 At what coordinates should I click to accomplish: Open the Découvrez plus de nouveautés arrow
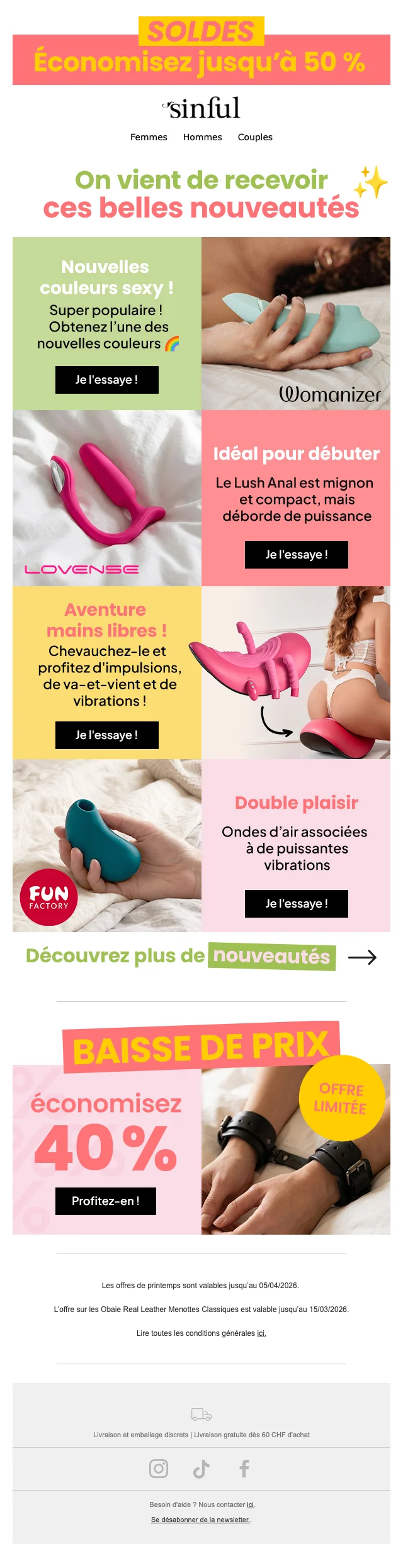click(x=362, y=957)
